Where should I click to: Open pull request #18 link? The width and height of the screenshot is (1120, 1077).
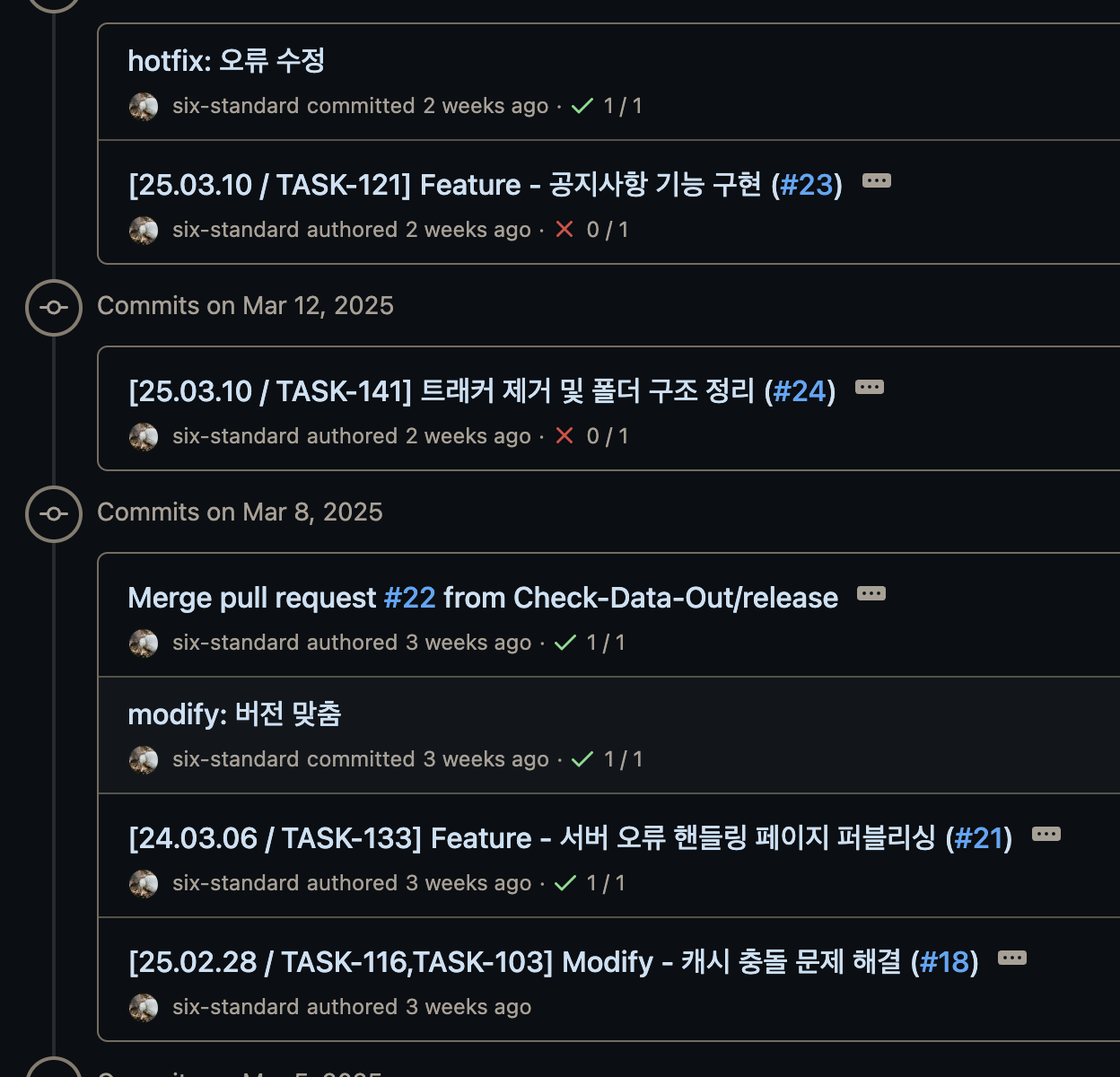click(x=944, y=962)
